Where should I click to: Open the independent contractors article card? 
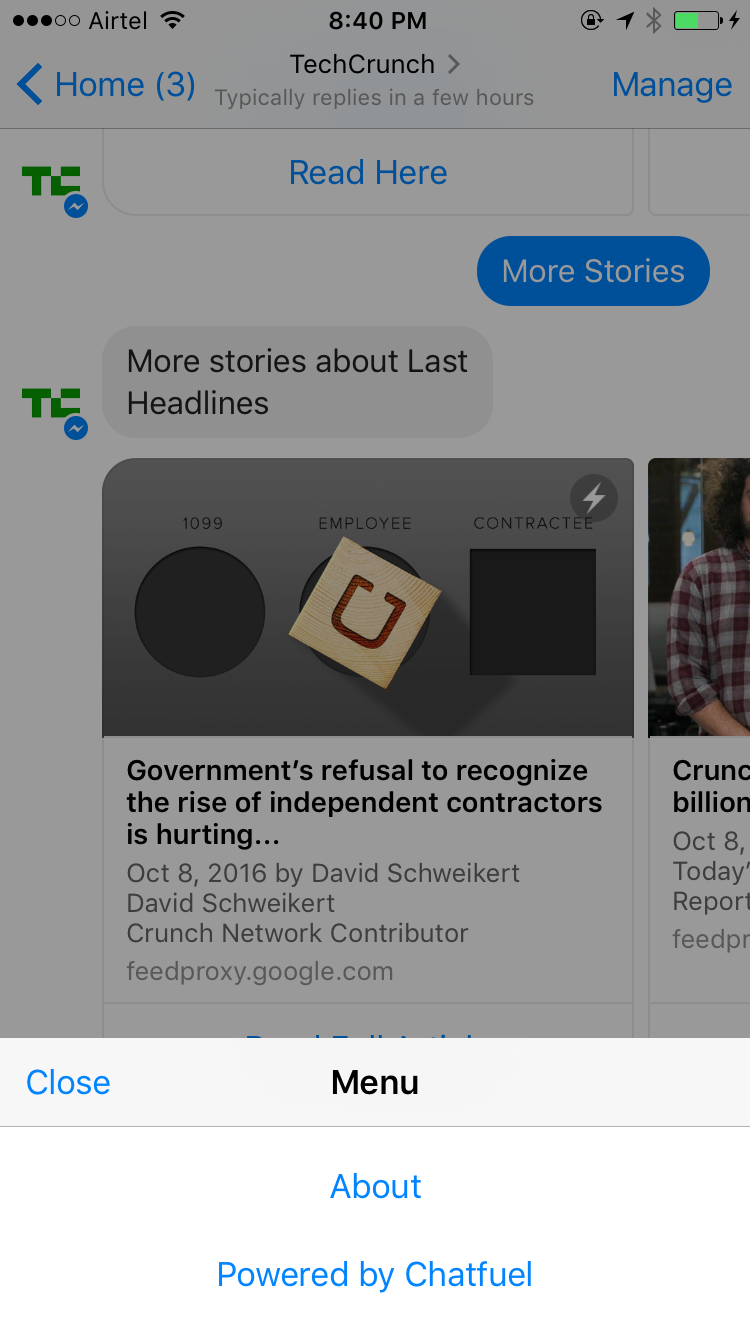point(367,800)
